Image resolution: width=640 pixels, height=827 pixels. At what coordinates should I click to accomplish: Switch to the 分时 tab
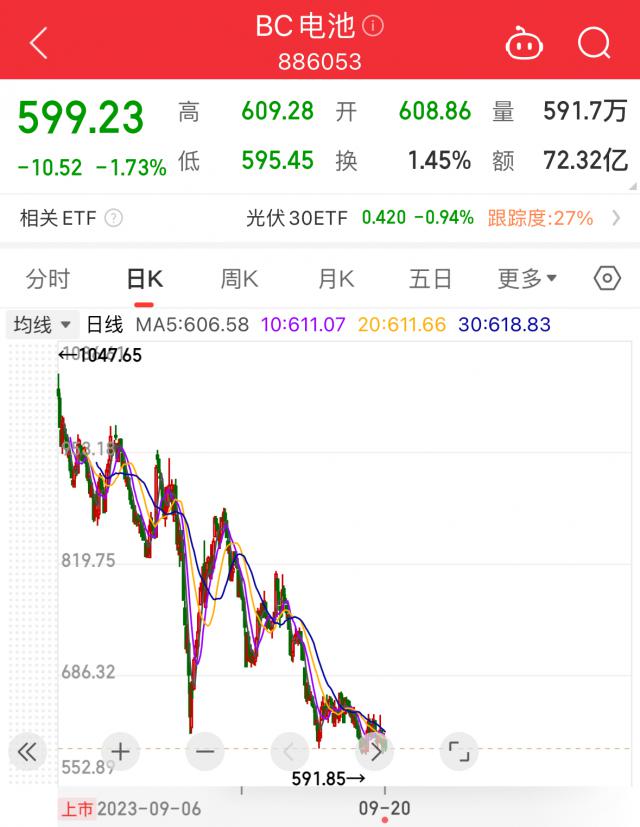coord(48,279)
